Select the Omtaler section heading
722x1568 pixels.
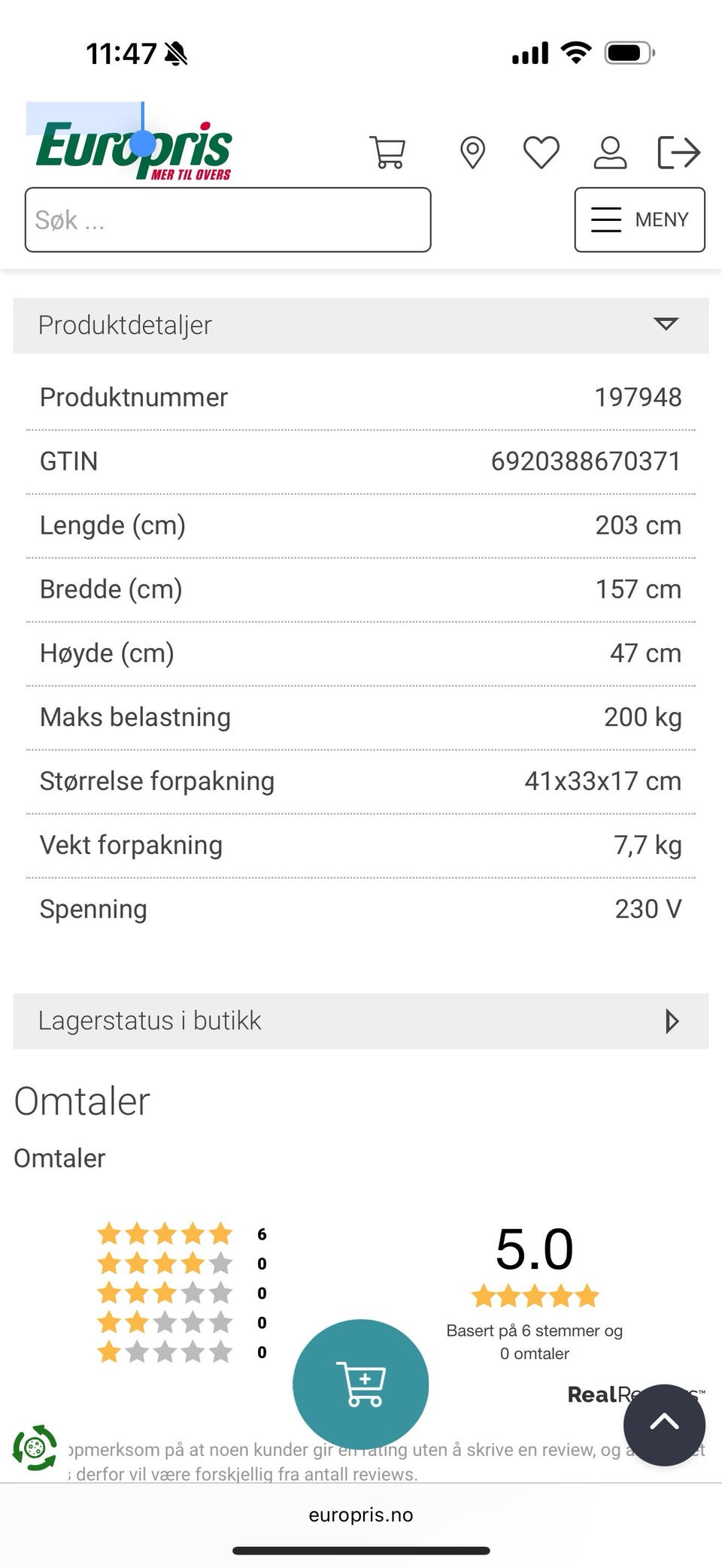click(x=82, y=1100)
